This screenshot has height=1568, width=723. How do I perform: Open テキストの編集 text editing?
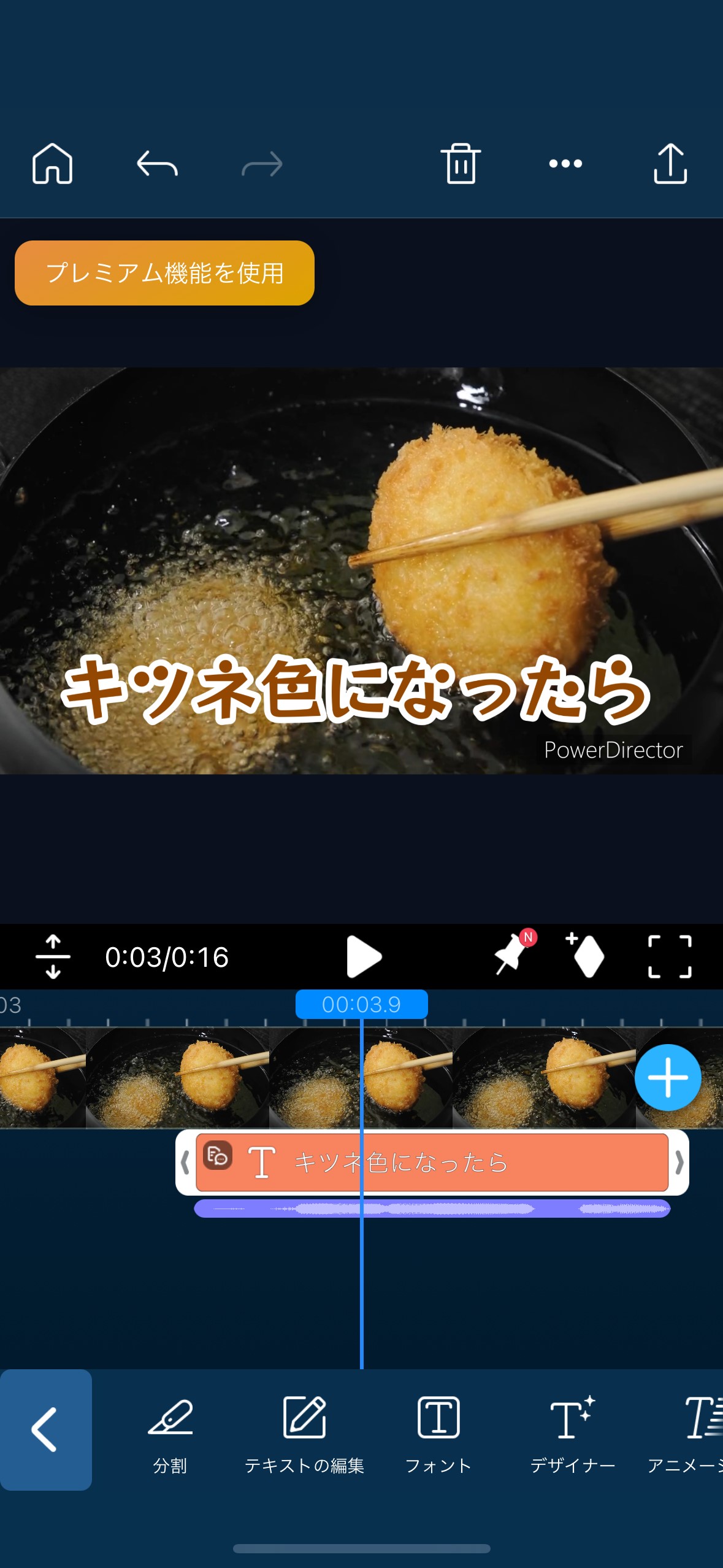[304, 1434]
